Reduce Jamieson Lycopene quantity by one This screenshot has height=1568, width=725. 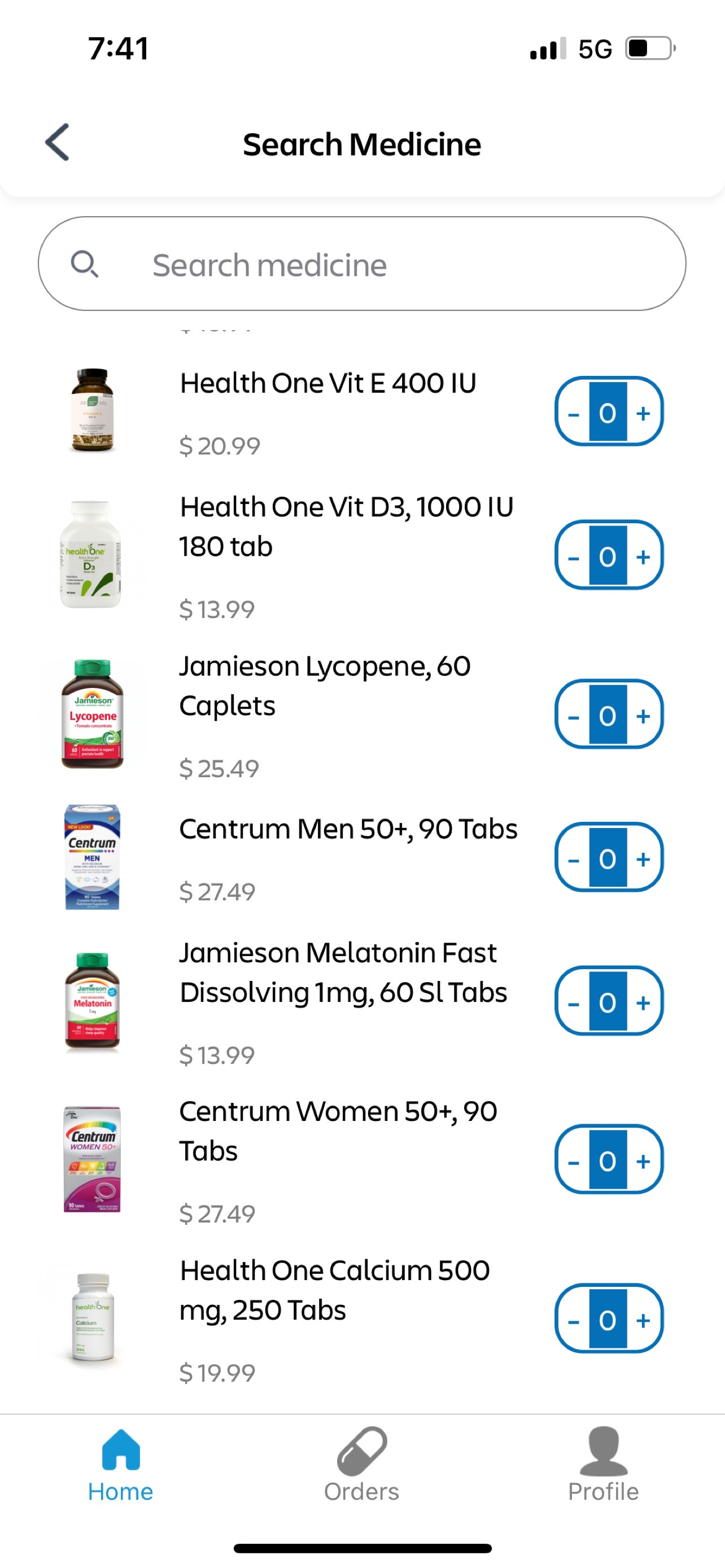click(574, 716)
